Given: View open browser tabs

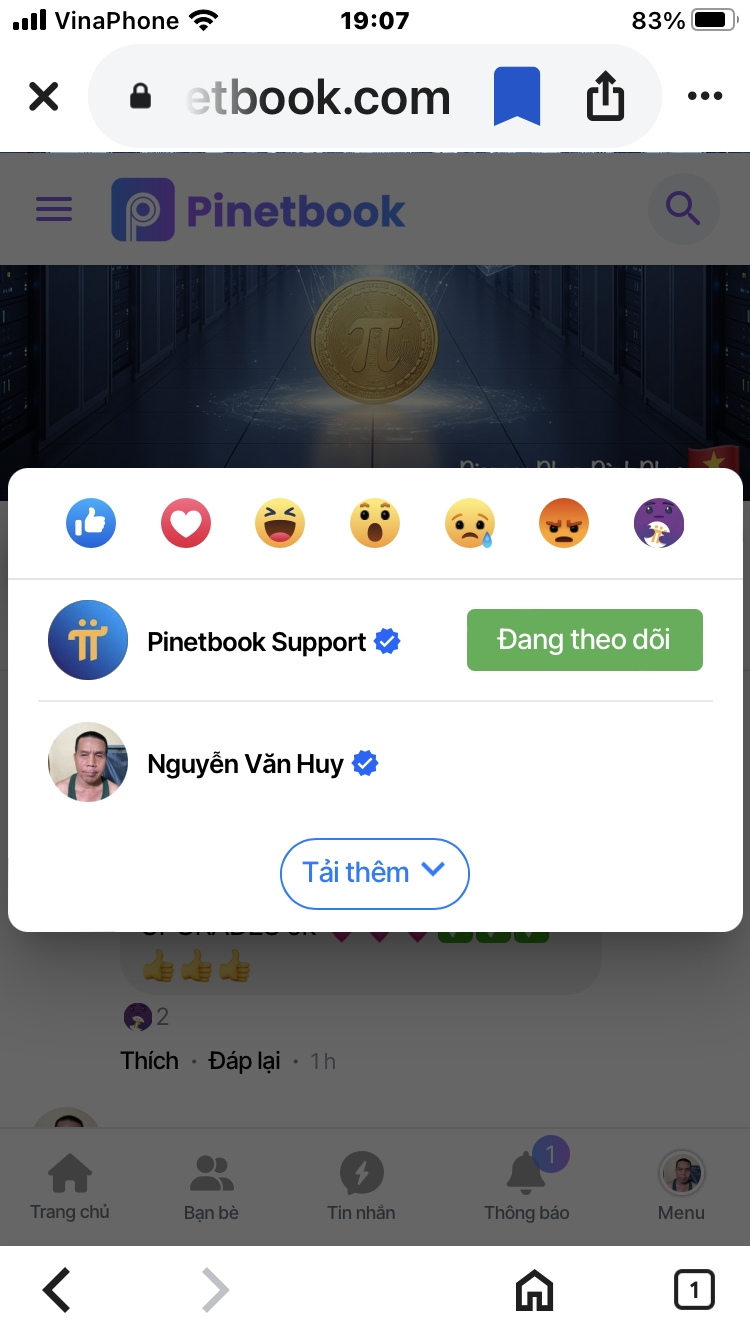Looking at the screenshot, I should pyautogui.click(x=694, y=1290).
